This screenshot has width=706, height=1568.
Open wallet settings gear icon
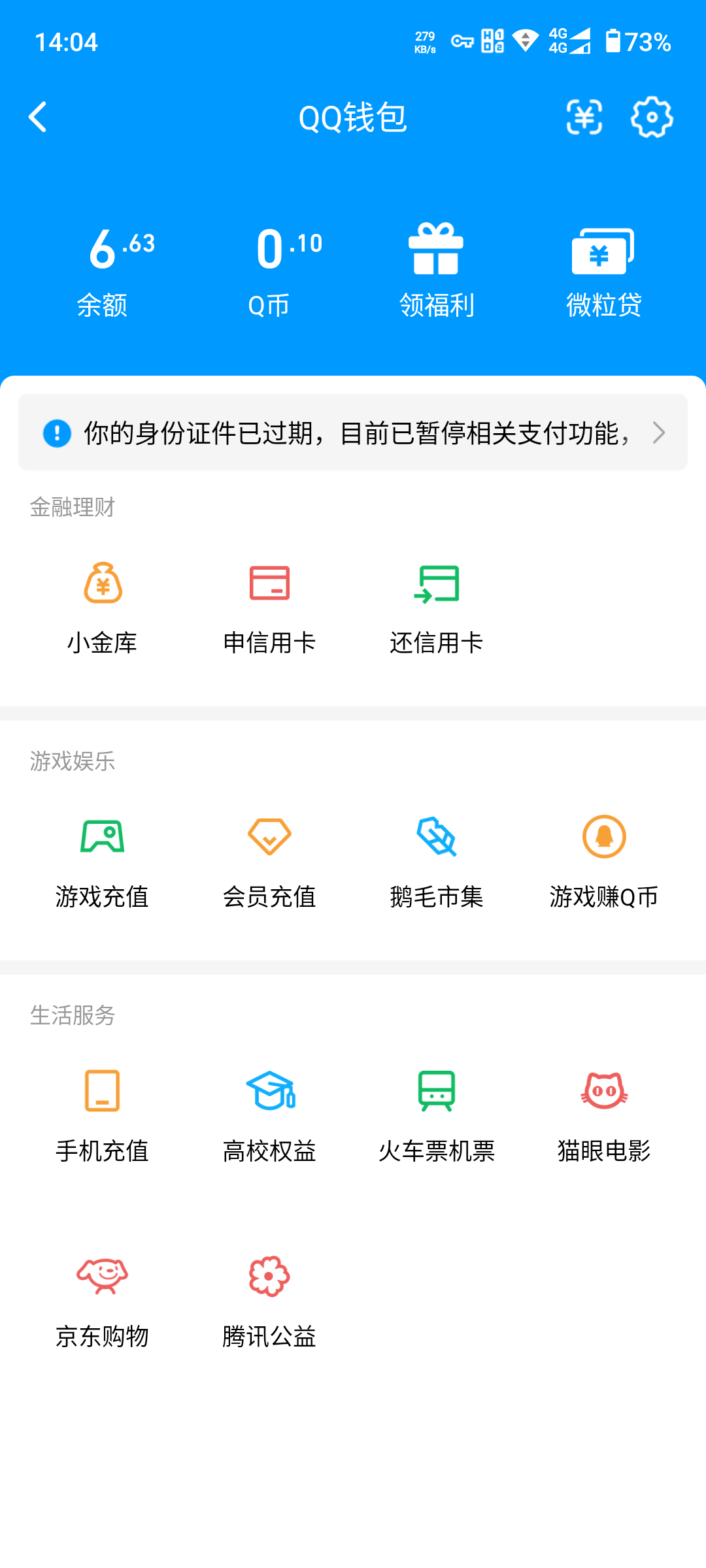(651, 116)
